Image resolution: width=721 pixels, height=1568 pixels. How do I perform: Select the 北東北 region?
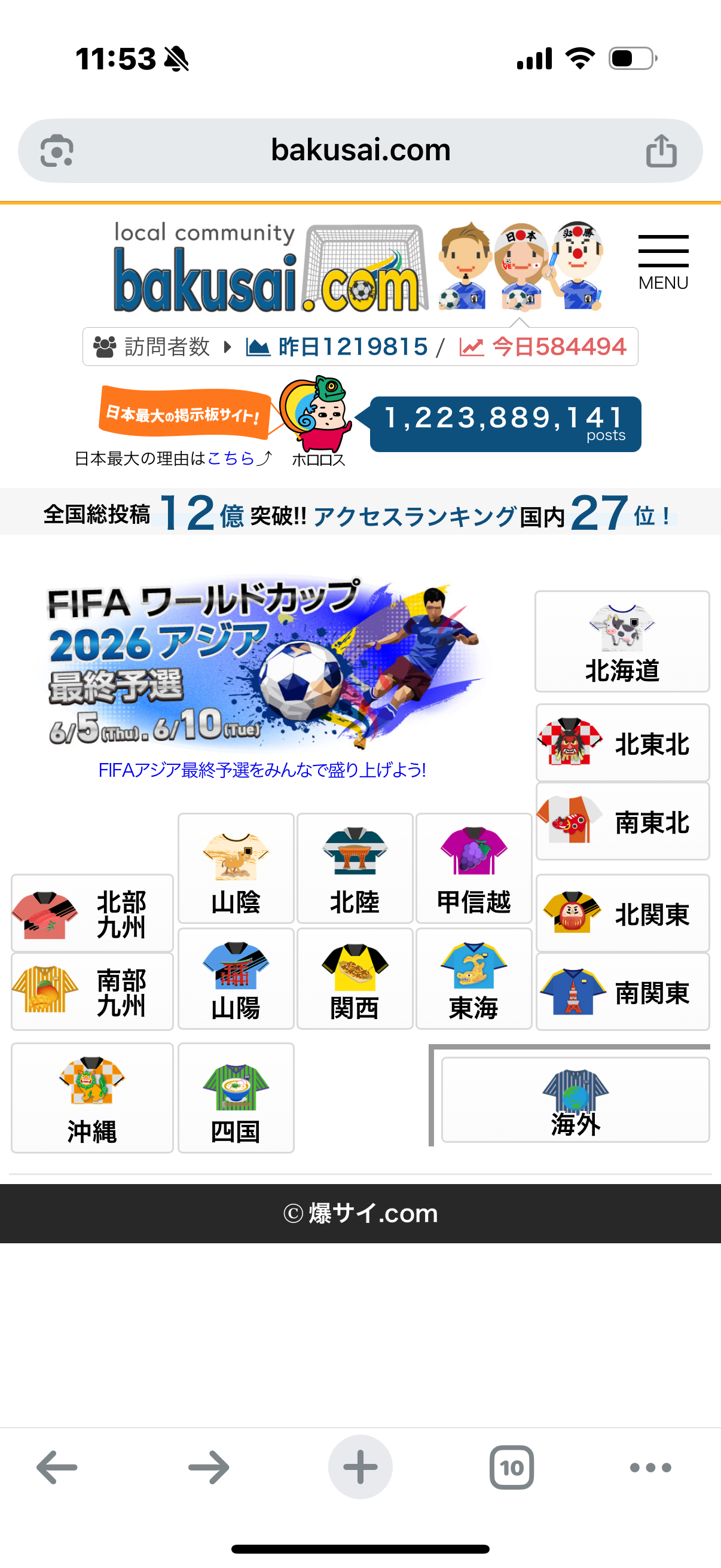pyautogui.click(x=622, y=743)
